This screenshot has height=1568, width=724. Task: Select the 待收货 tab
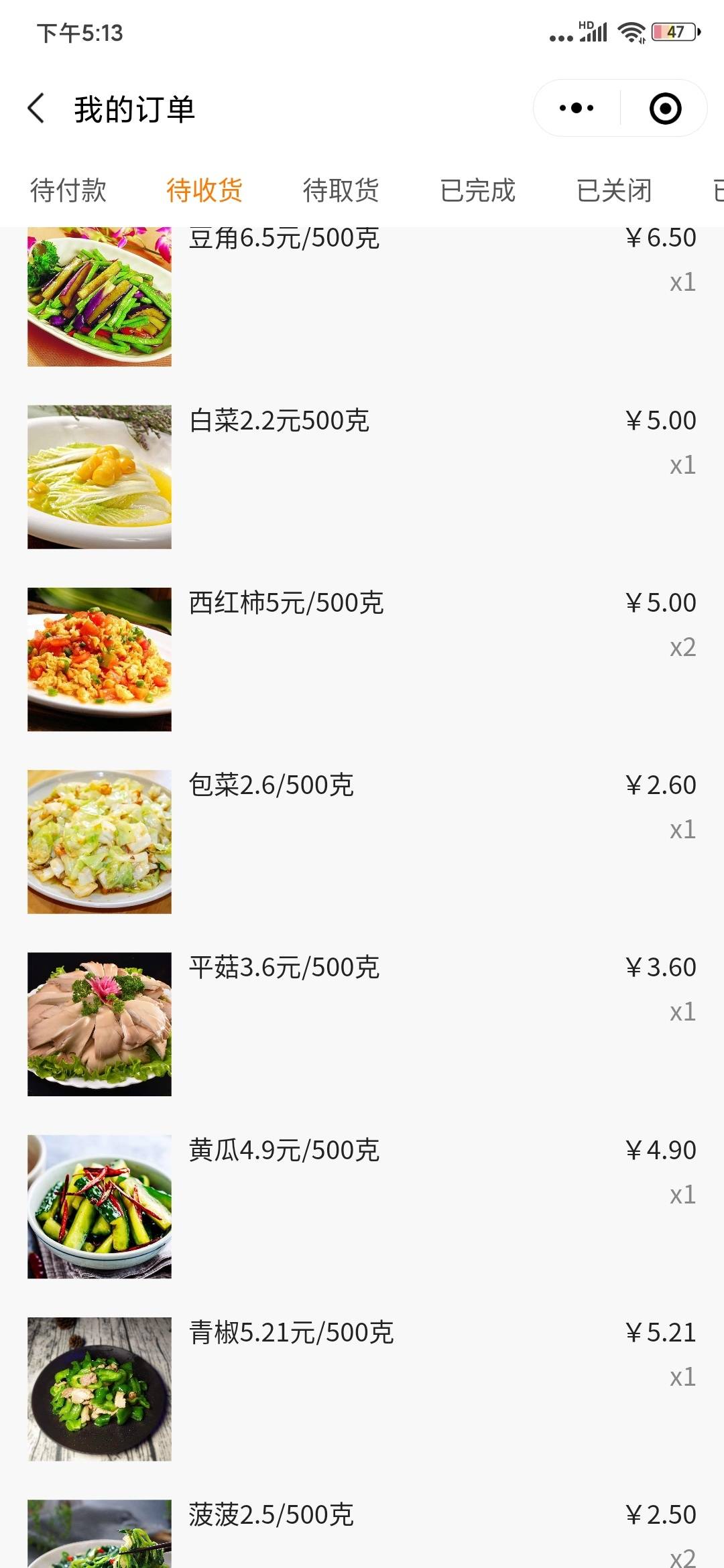point(204,190)
